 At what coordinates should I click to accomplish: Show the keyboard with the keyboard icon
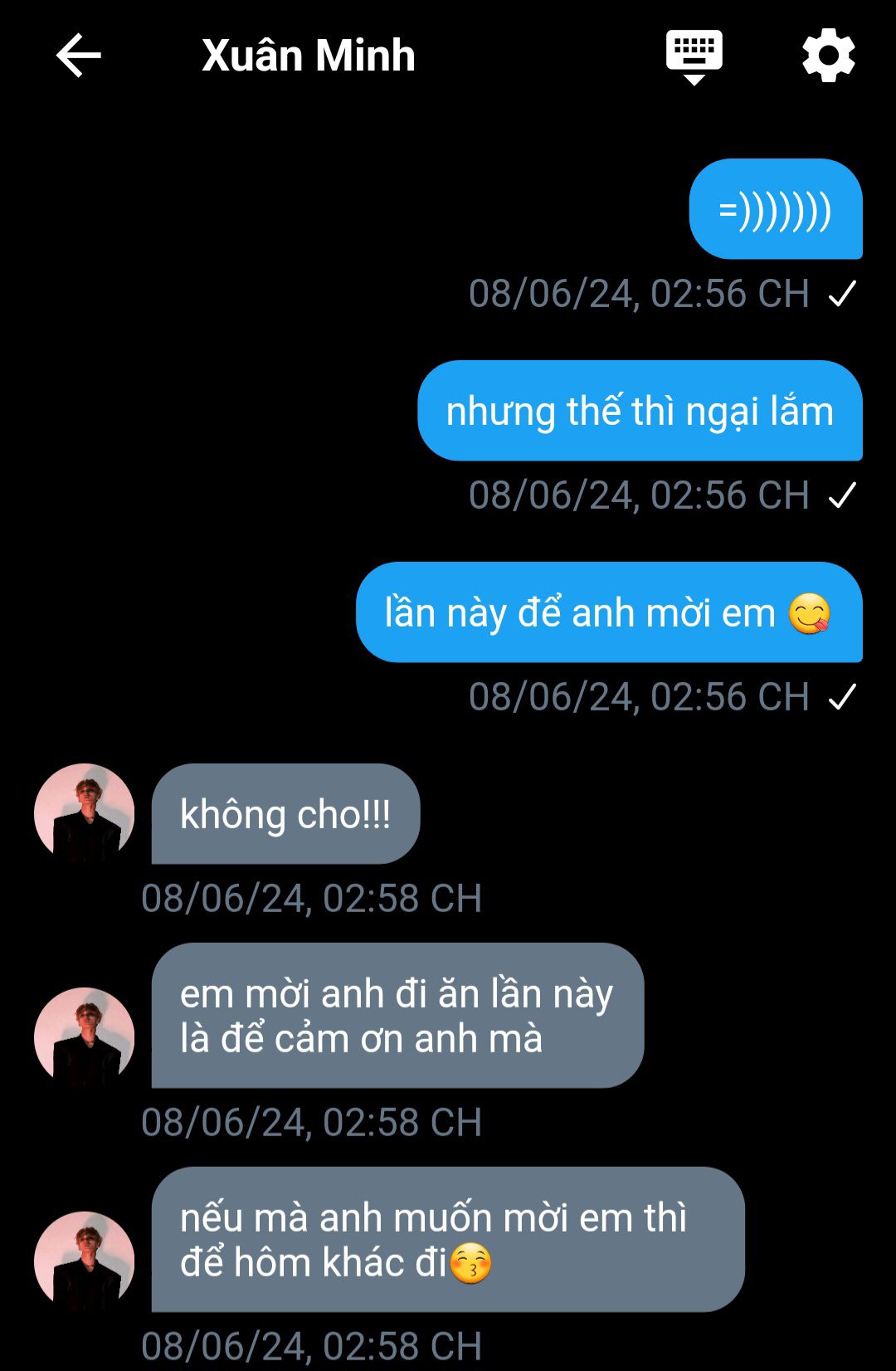pyautogui.click(x=694, y=56)
